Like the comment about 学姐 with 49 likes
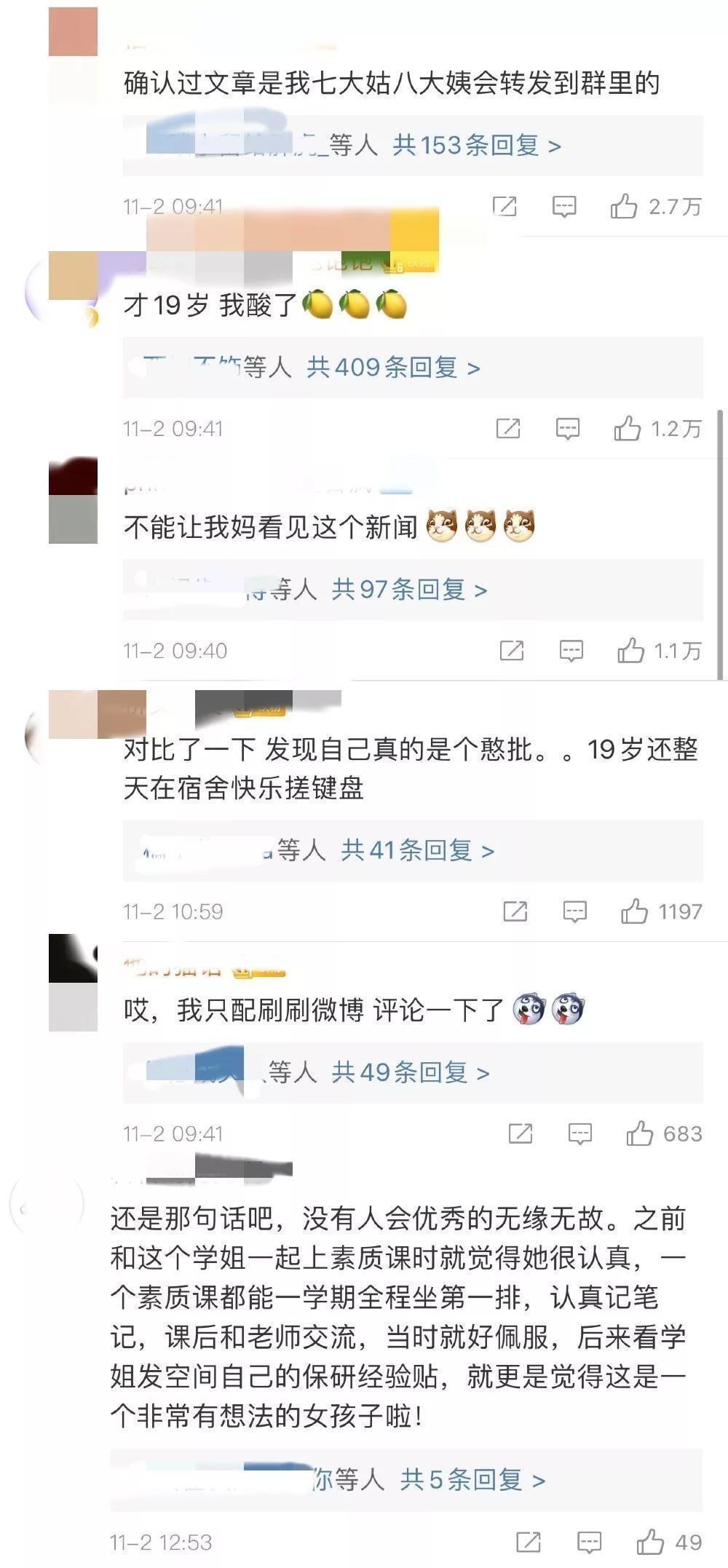 pos(650,1542)
